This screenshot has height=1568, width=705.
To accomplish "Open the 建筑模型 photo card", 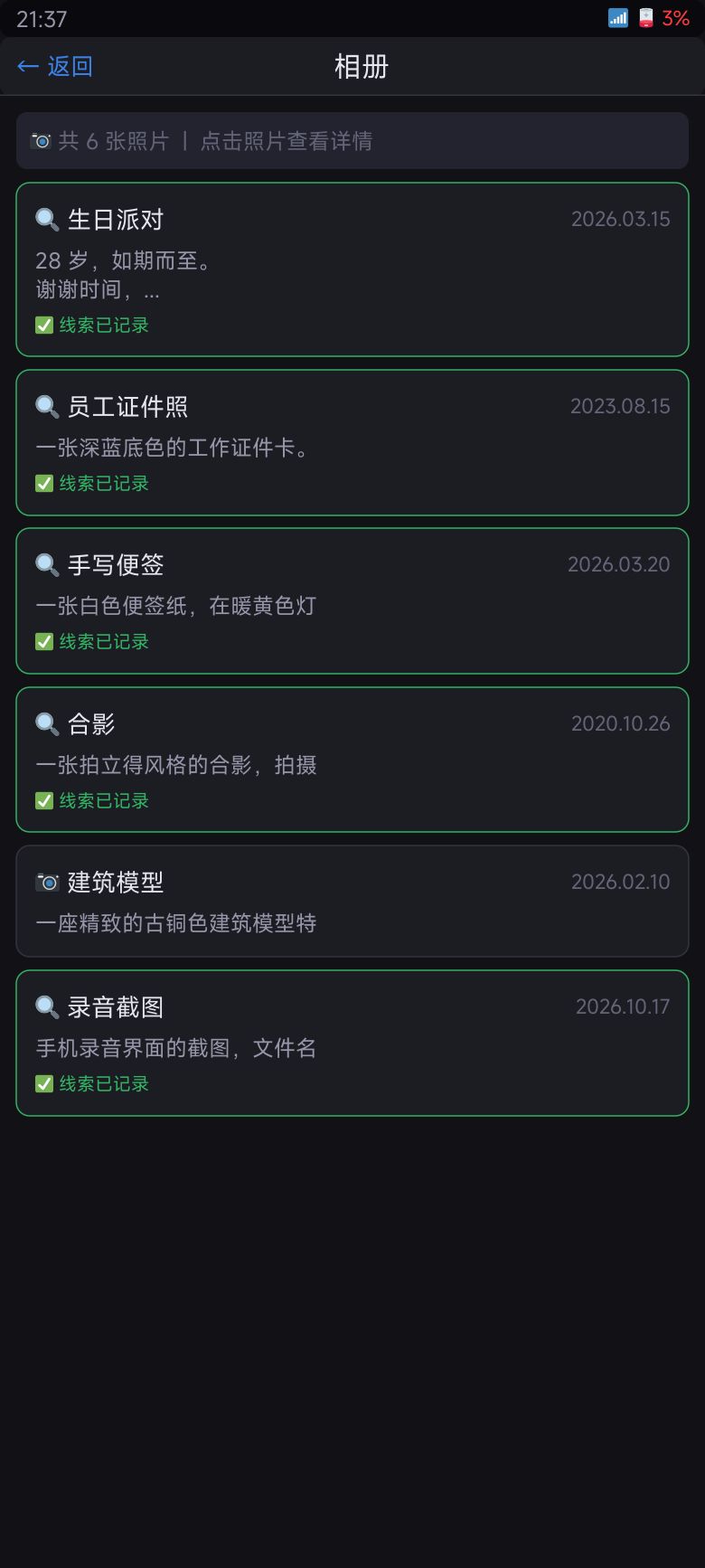I will [352, 901].
